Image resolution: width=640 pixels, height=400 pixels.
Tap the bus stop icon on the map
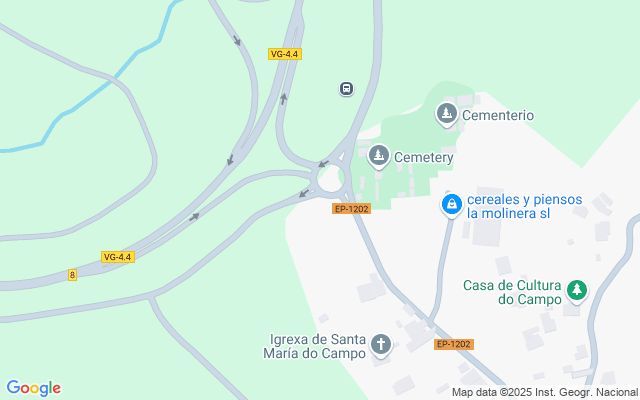click(346, 89)
